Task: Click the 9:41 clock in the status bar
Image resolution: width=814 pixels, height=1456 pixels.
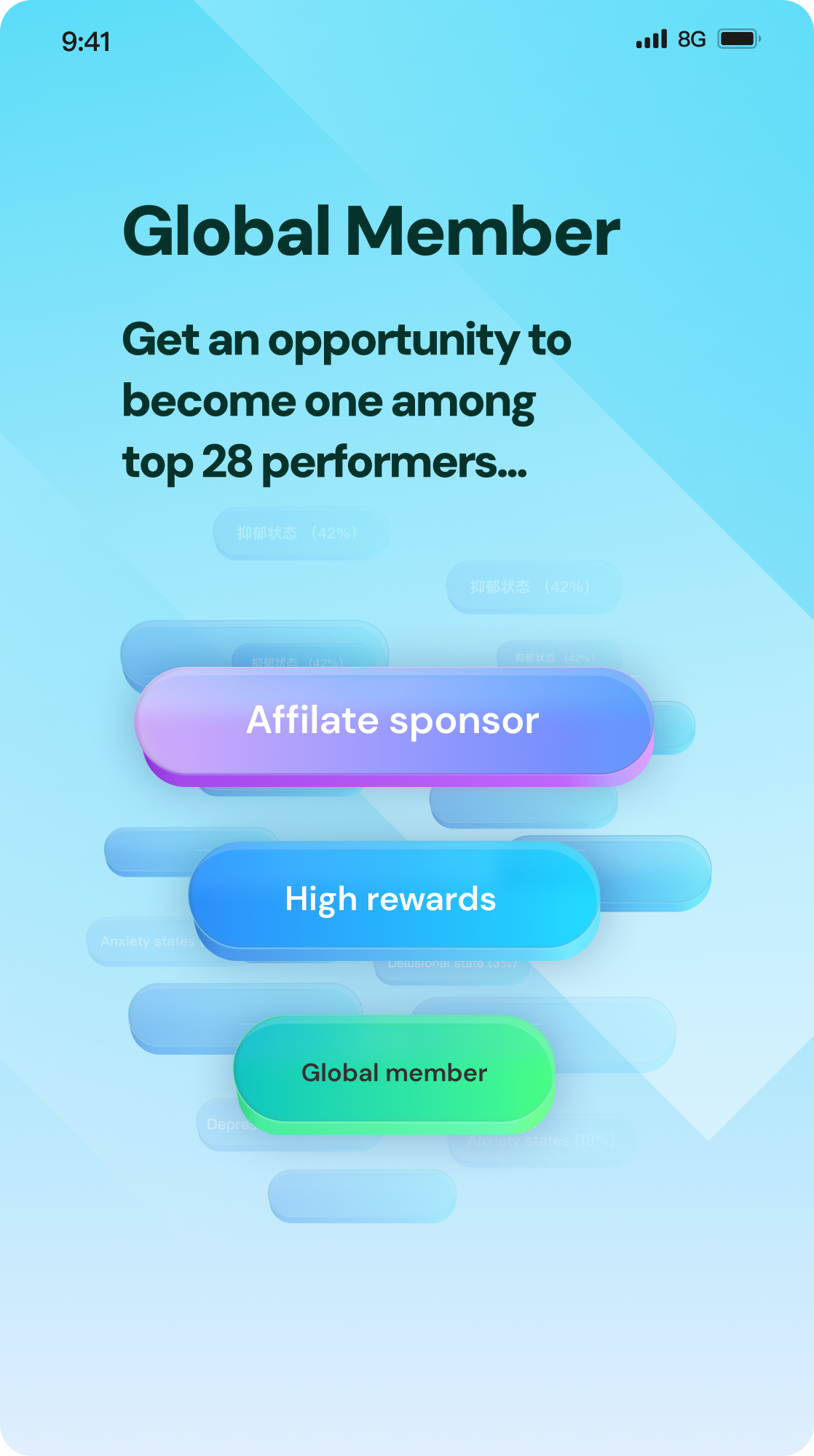Action: pyautogui.click(x=86, y=42)
